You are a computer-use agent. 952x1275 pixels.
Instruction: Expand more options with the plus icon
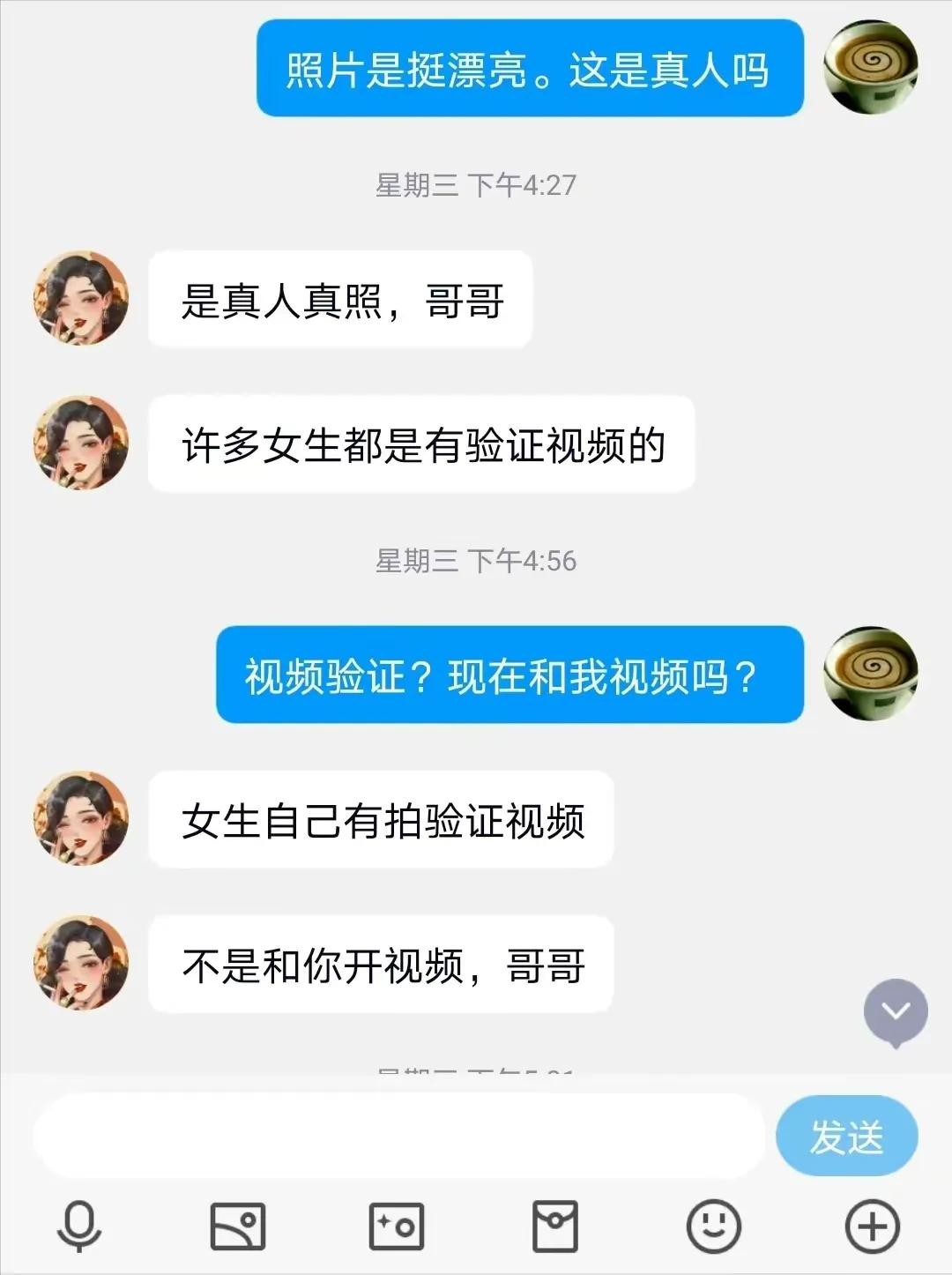click(x=872, y=1227)
